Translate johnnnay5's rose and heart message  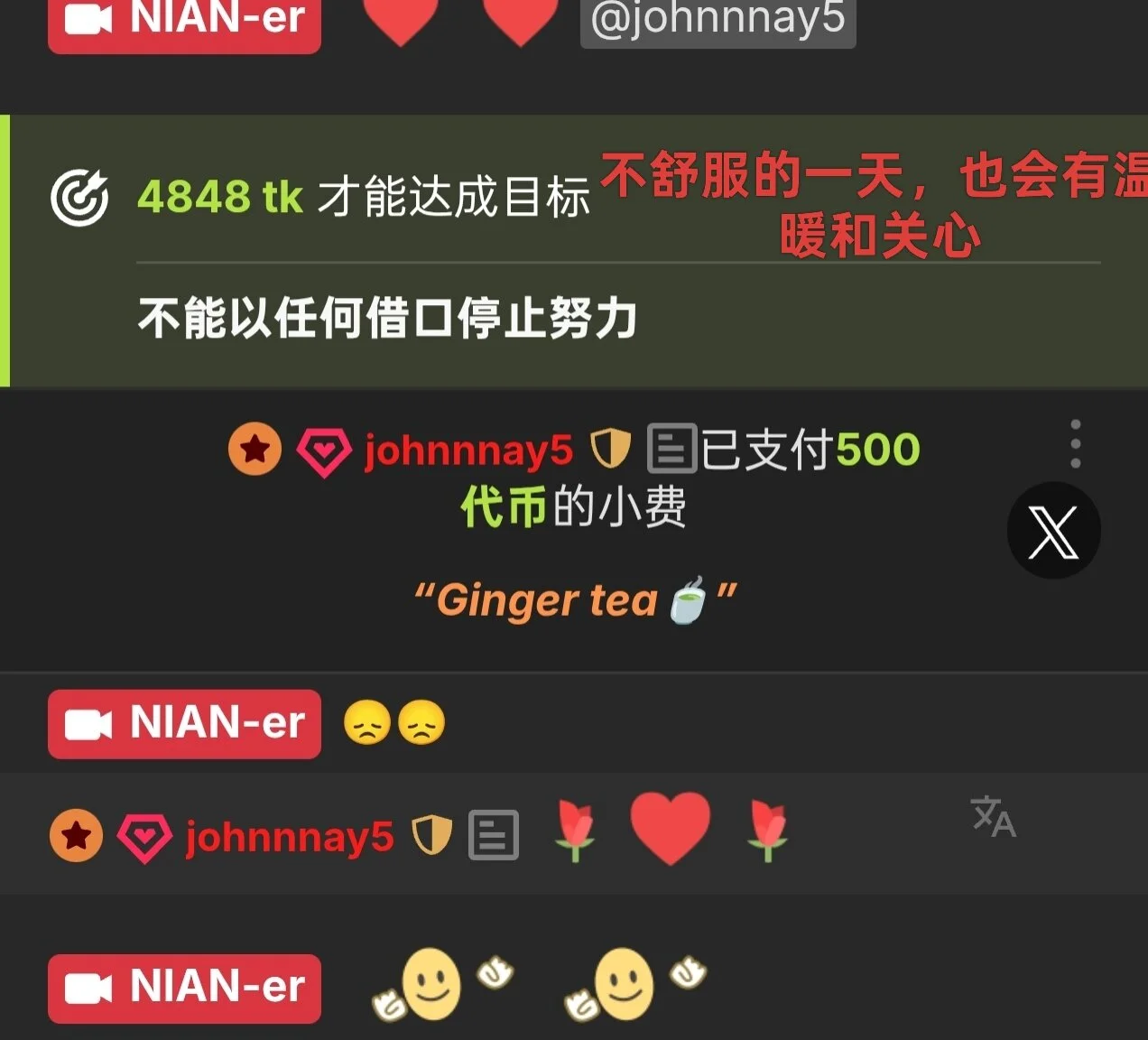994,817
